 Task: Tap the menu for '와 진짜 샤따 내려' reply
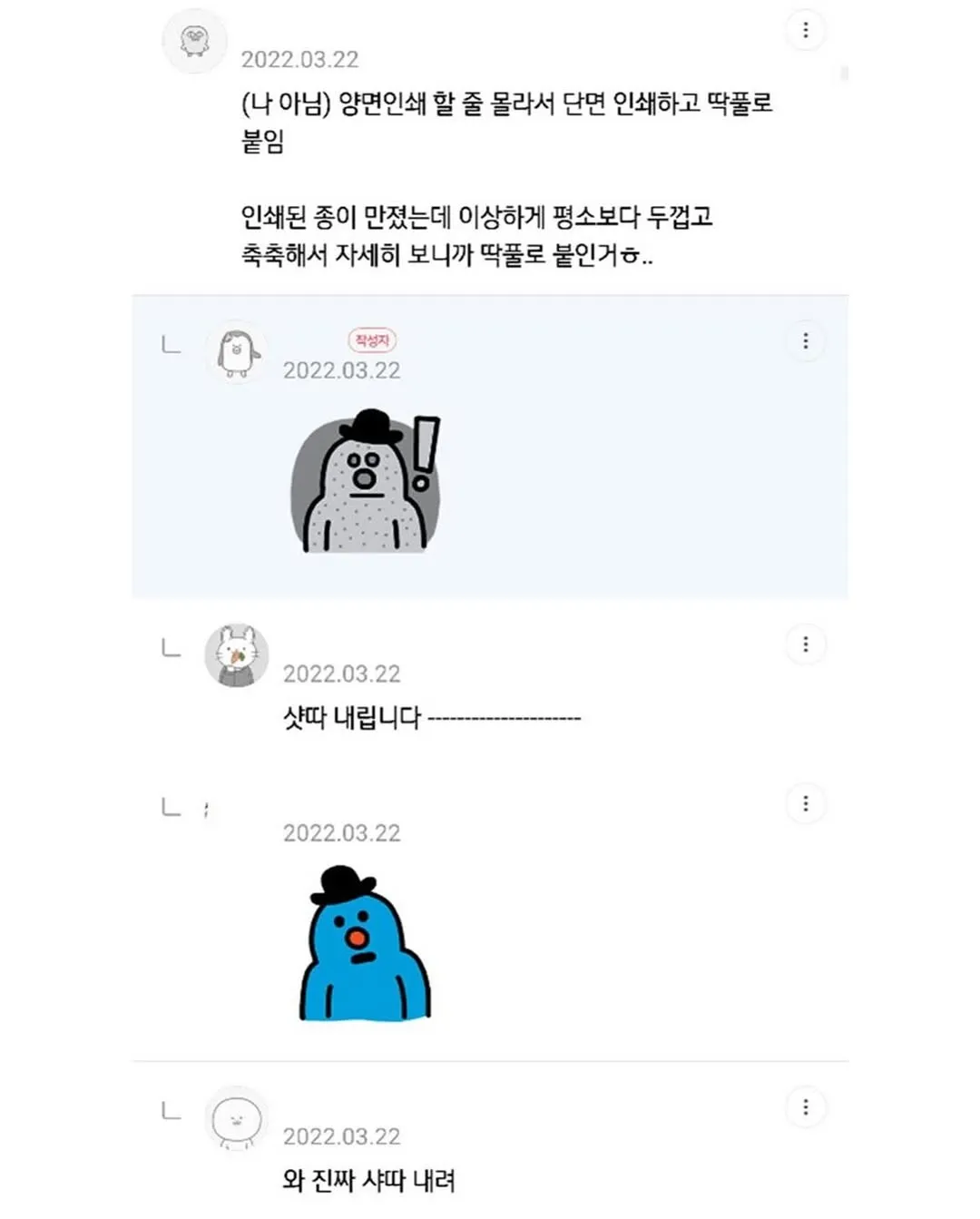805,1107
